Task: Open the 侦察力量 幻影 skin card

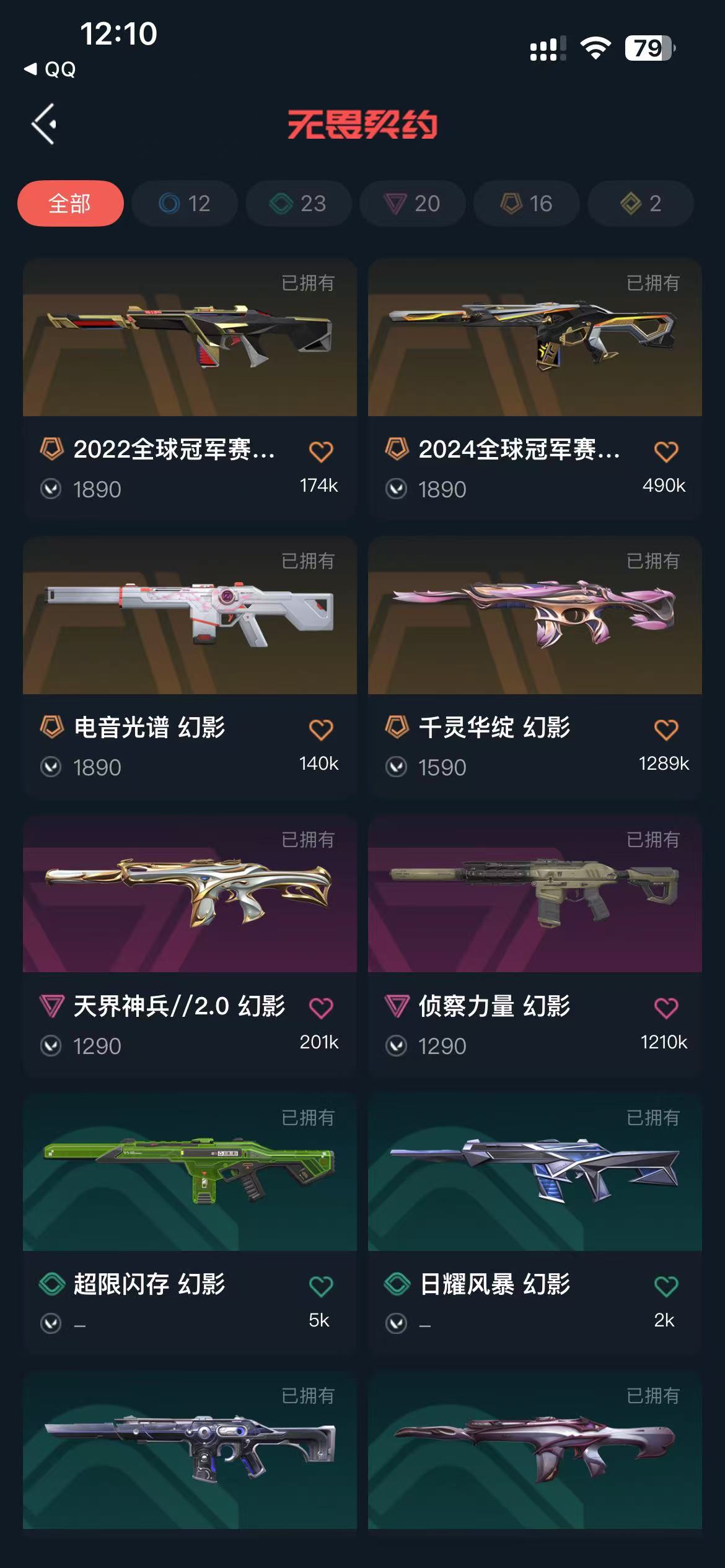Action: click(x=535, y=895)
